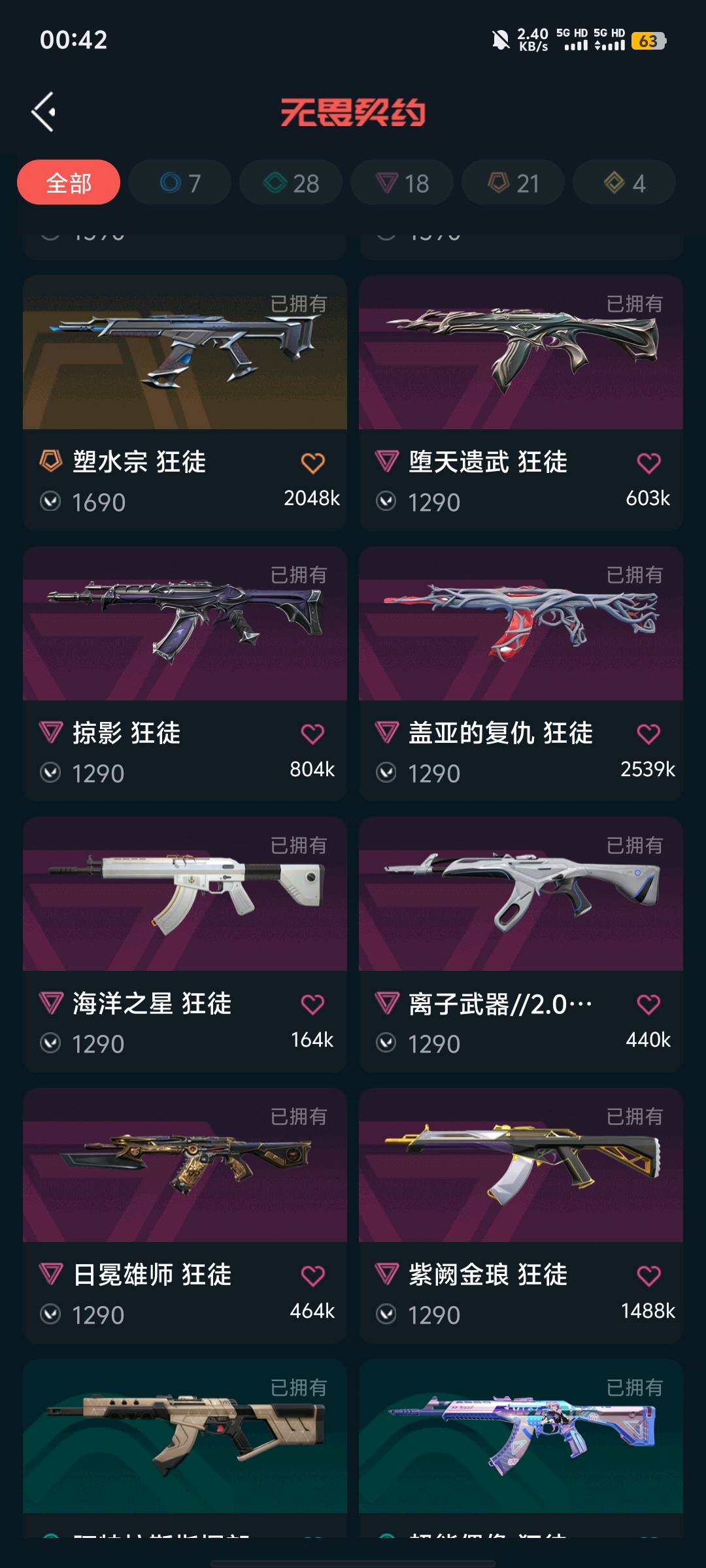Go back using the top arrow
Screen dimensions: 706x1568
pyautogui.click(x=44, y=112)
